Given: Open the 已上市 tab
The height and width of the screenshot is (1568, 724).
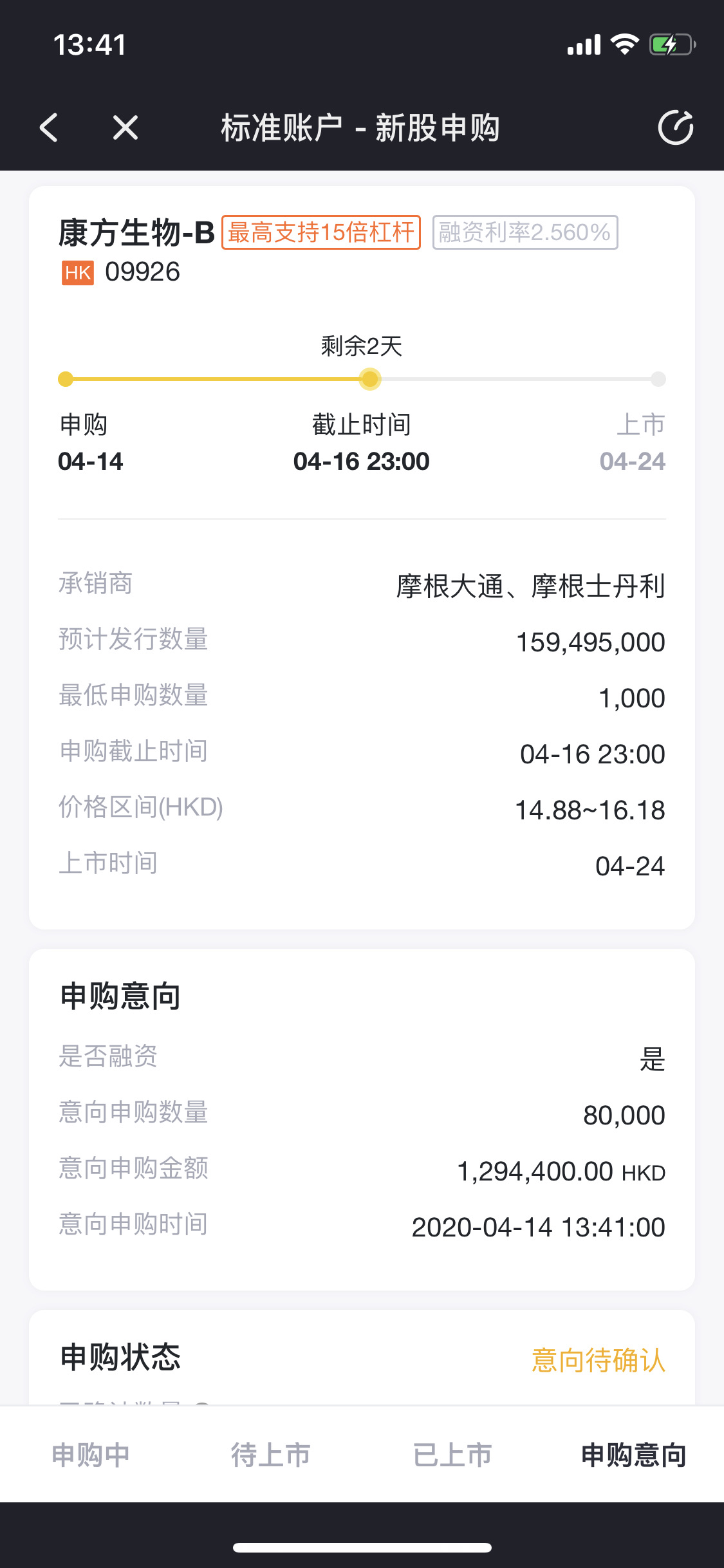Looking at the screenshot, I should click(452, 1455).
